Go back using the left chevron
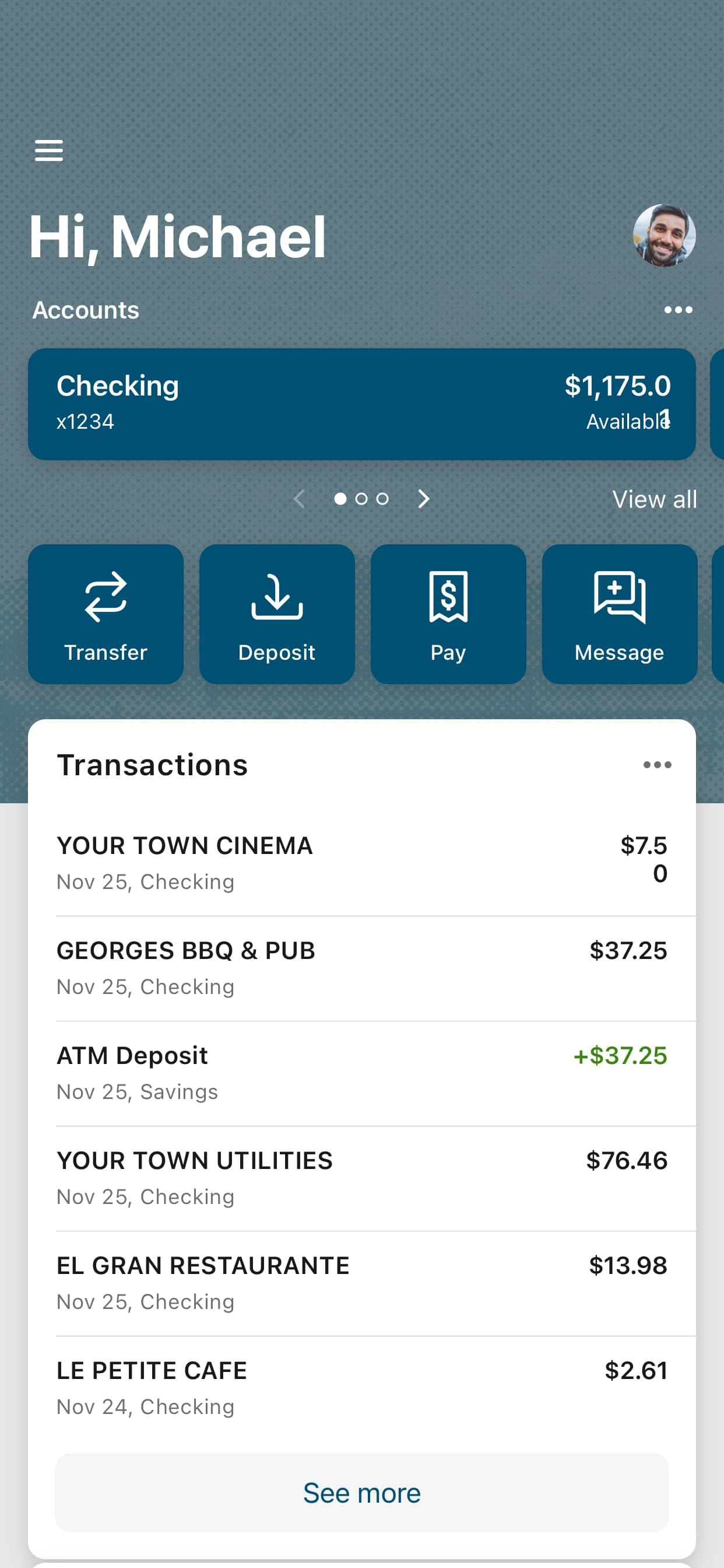 click(298, 499)
